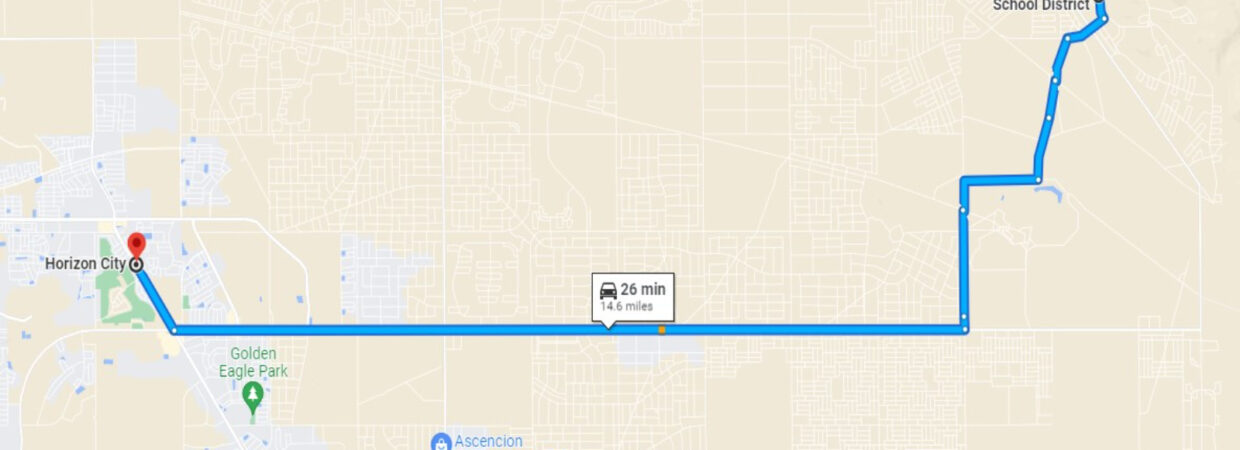This screenshot has width=1240, height=450.
Task: Tap the Horizon City destination pin
Action: click(x=137, y=247)
